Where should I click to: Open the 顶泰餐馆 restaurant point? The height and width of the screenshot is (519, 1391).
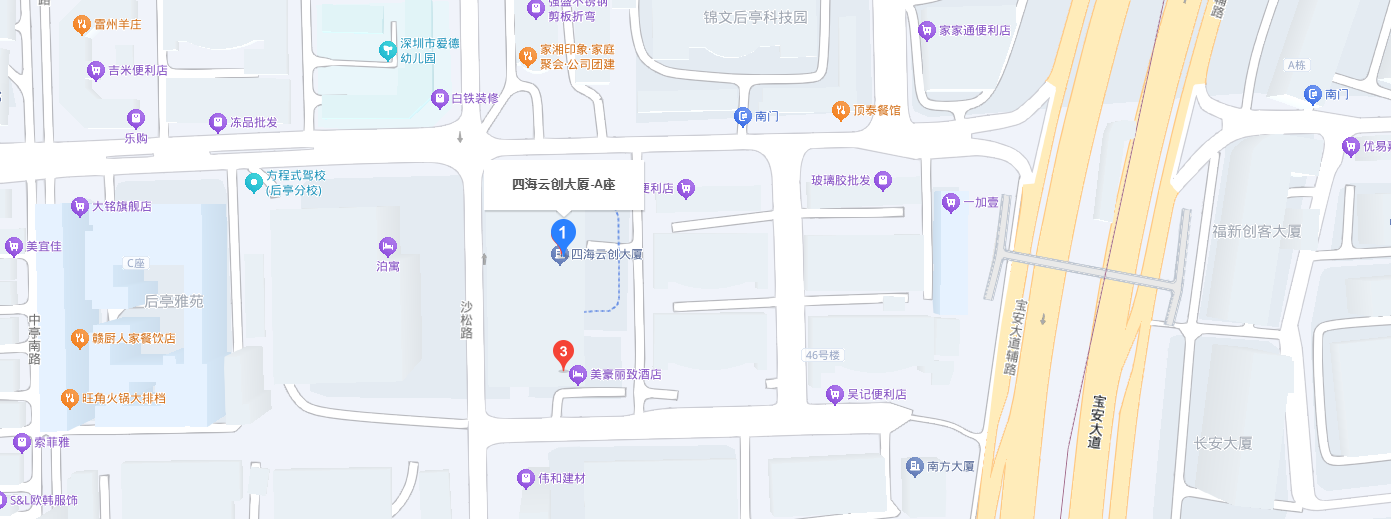(x=841, y=110)
